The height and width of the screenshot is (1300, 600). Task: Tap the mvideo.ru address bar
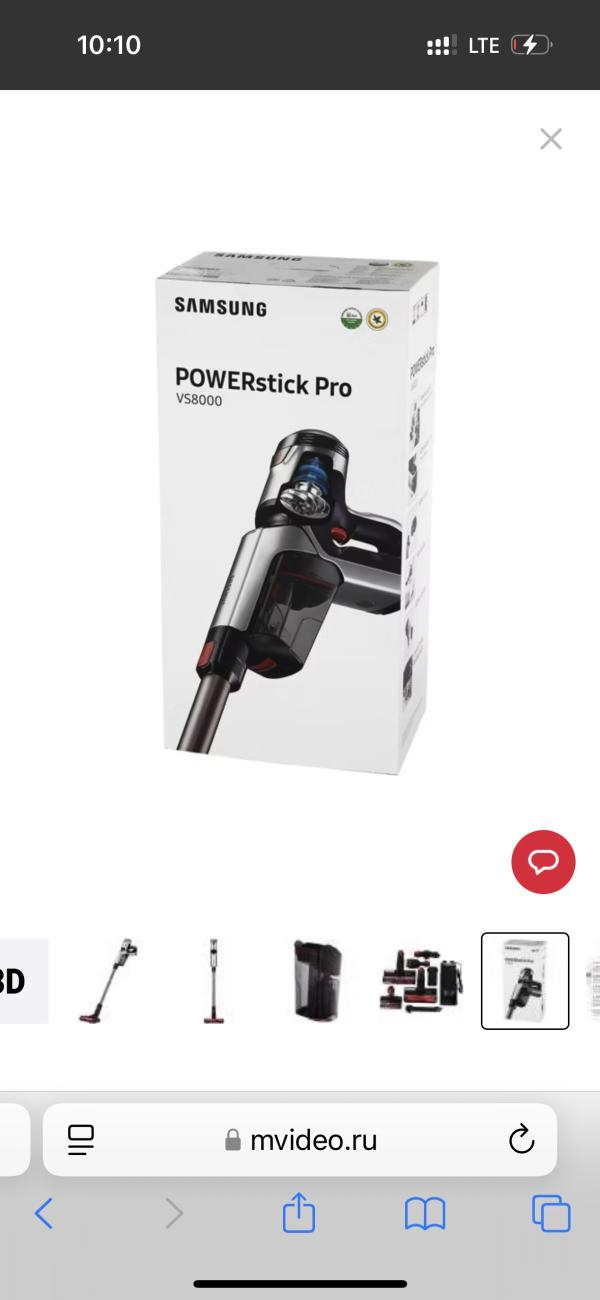(300, 1140)
